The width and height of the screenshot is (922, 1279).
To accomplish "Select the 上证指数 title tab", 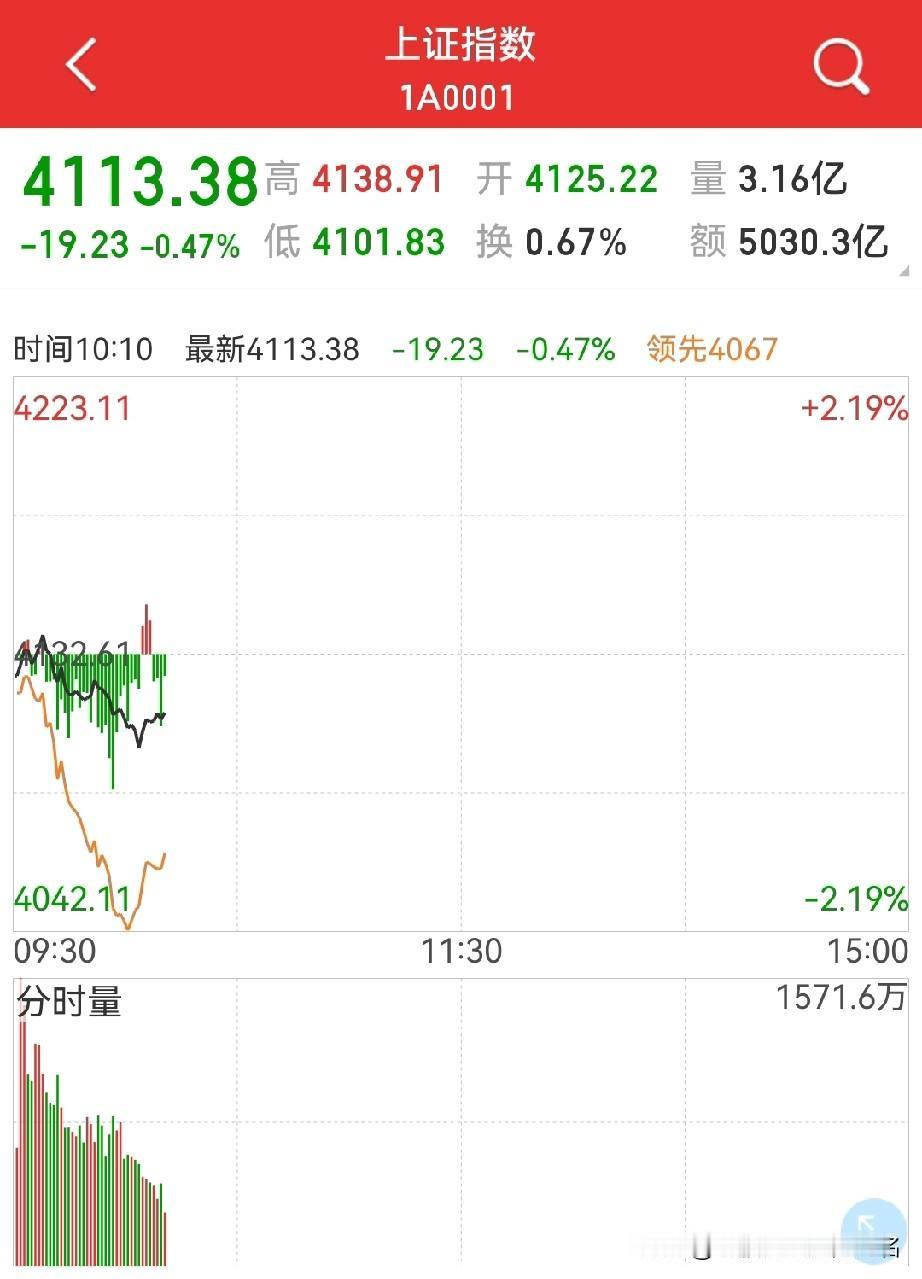I will 460,46.
